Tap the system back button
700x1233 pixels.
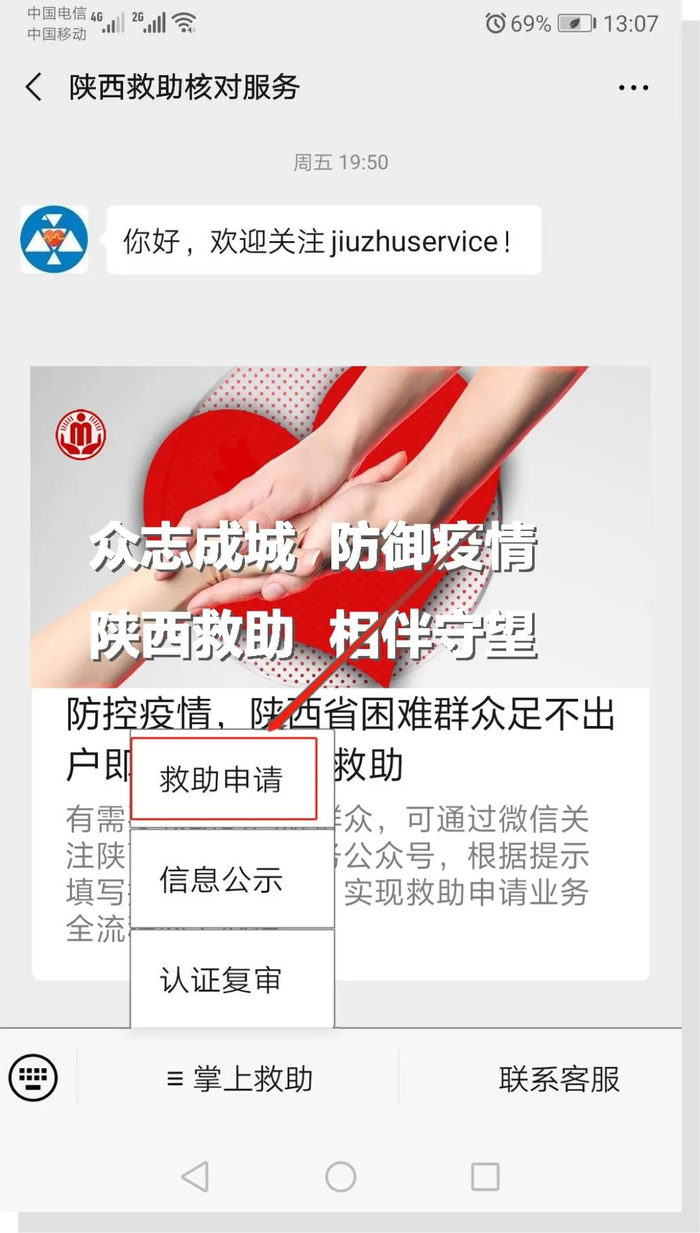[x=196, y=1177]
